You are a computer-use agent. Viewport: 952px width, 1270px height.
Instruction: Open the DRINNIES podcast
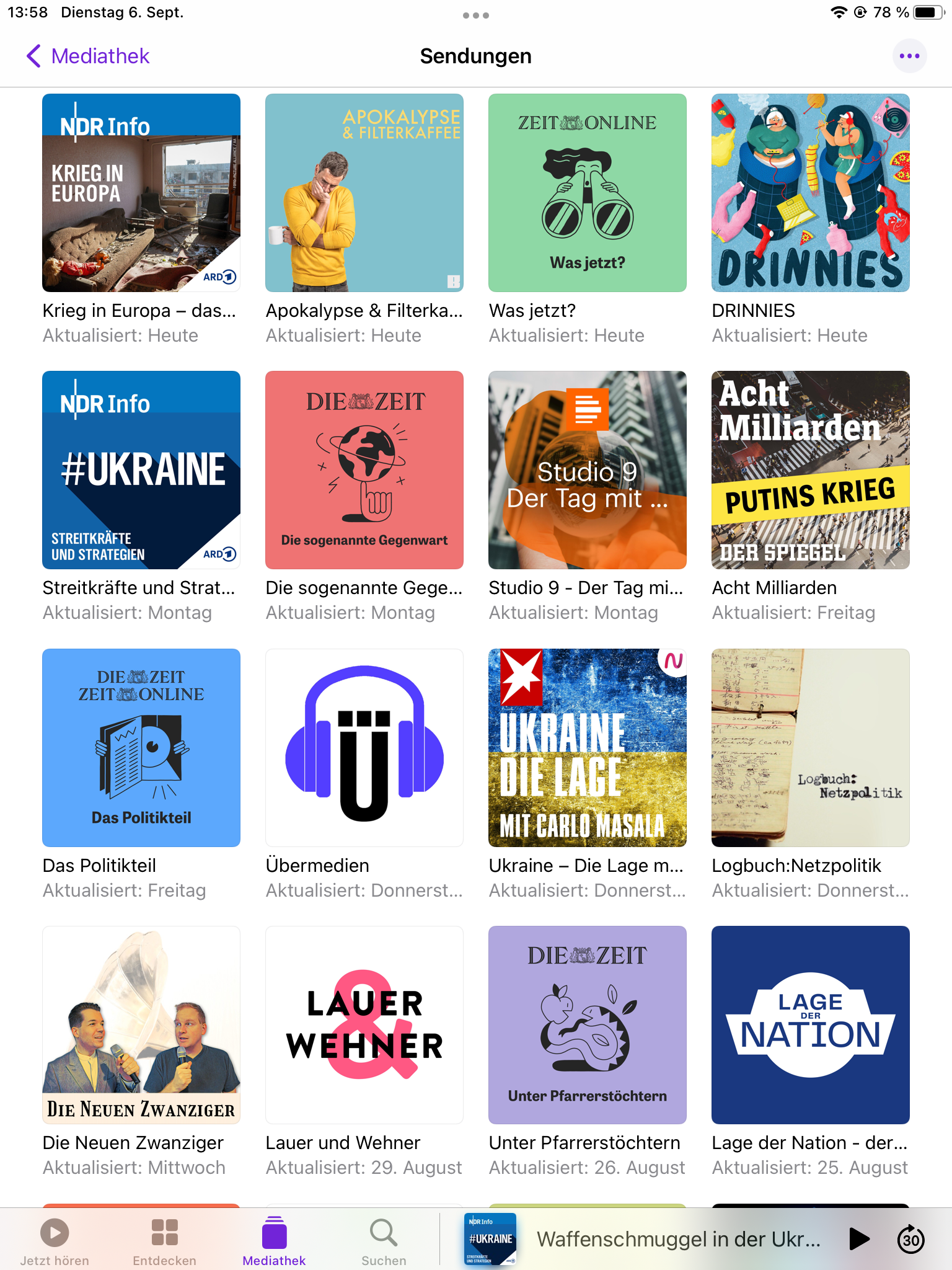811,193
